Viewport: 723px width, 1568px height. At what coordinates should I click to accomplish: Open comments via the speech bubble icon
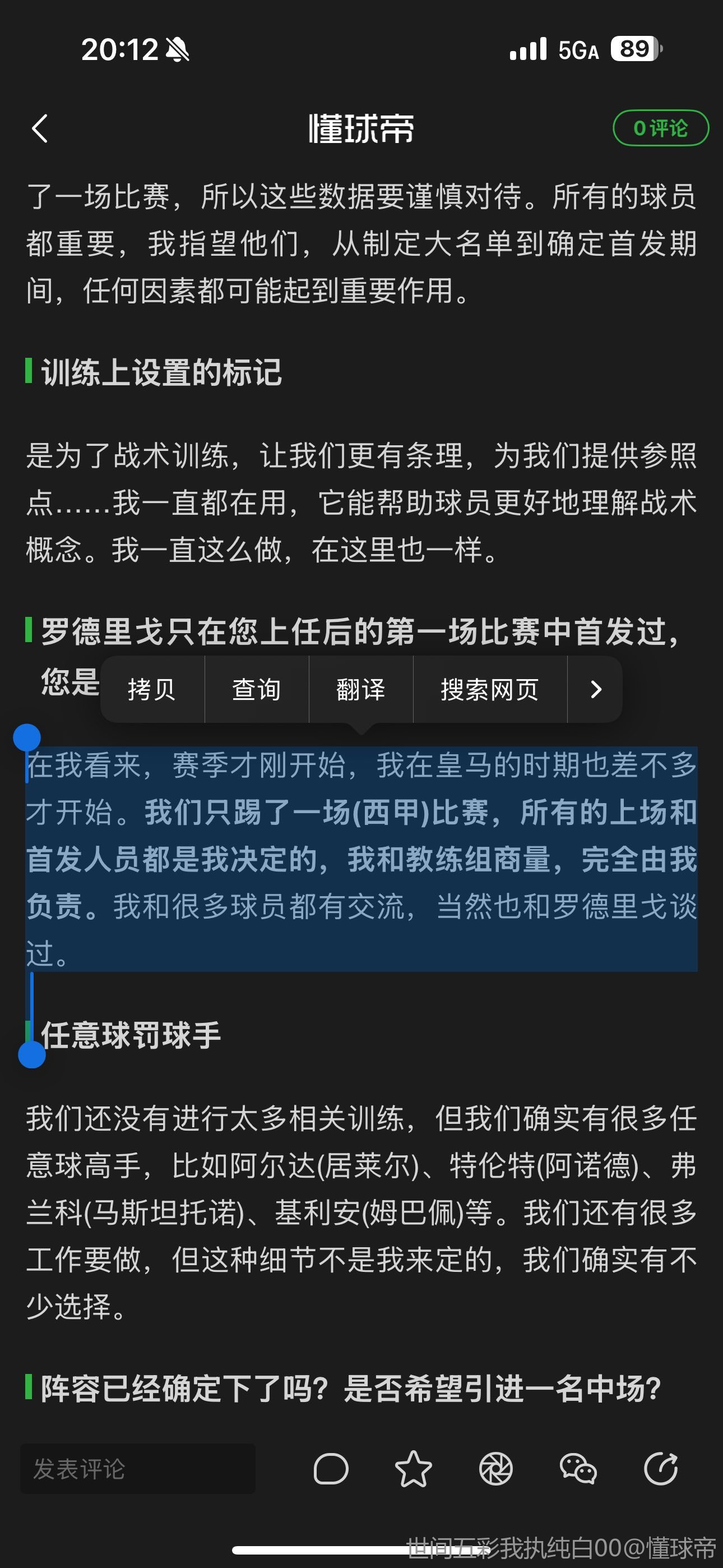pos(331,1468)
